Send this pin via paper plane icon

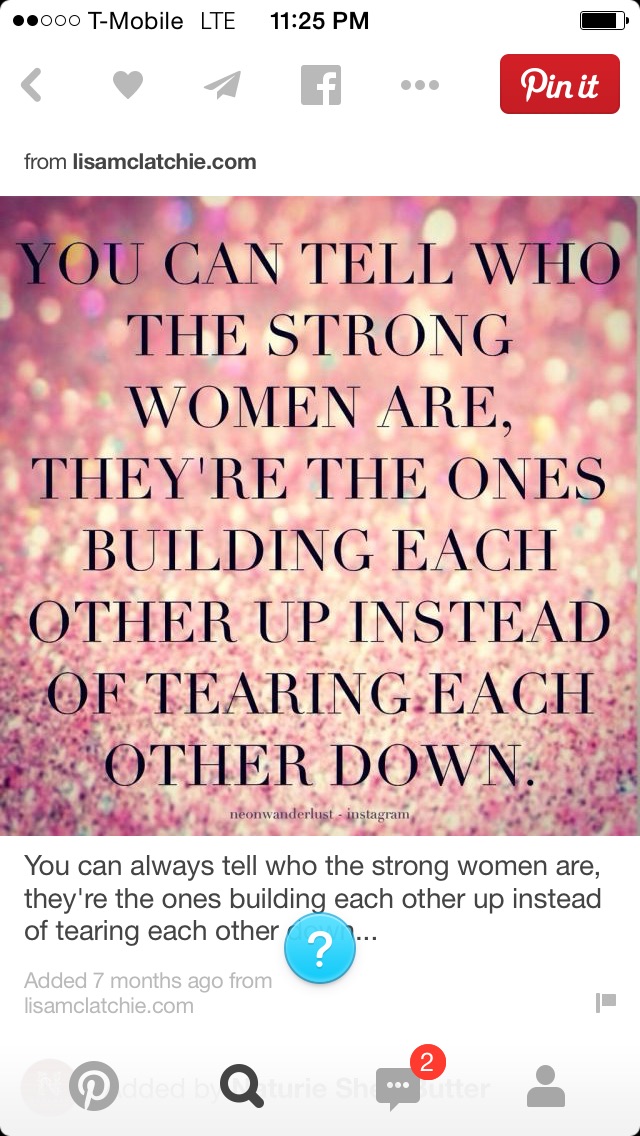click(x=223, y=85)
